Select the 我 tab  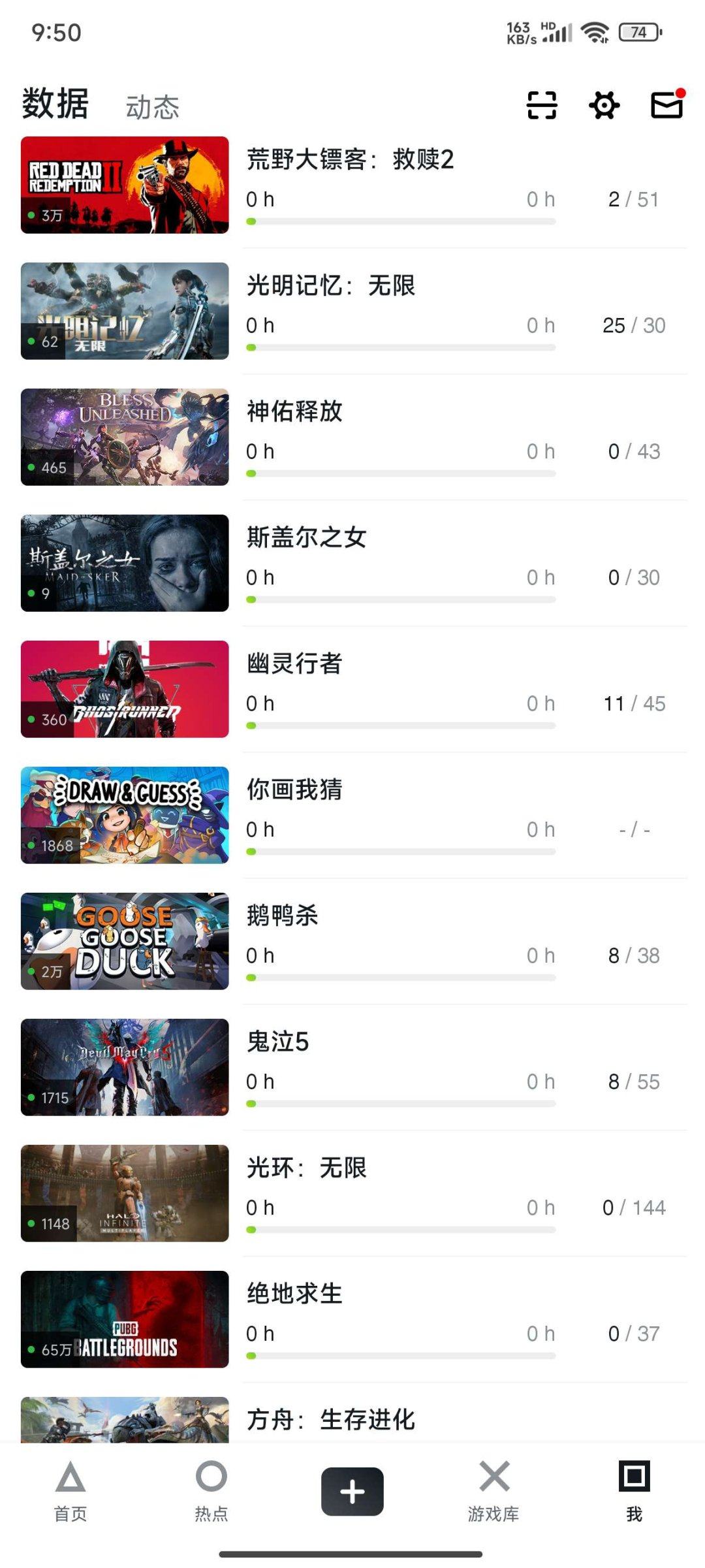tap(634, 1490)
